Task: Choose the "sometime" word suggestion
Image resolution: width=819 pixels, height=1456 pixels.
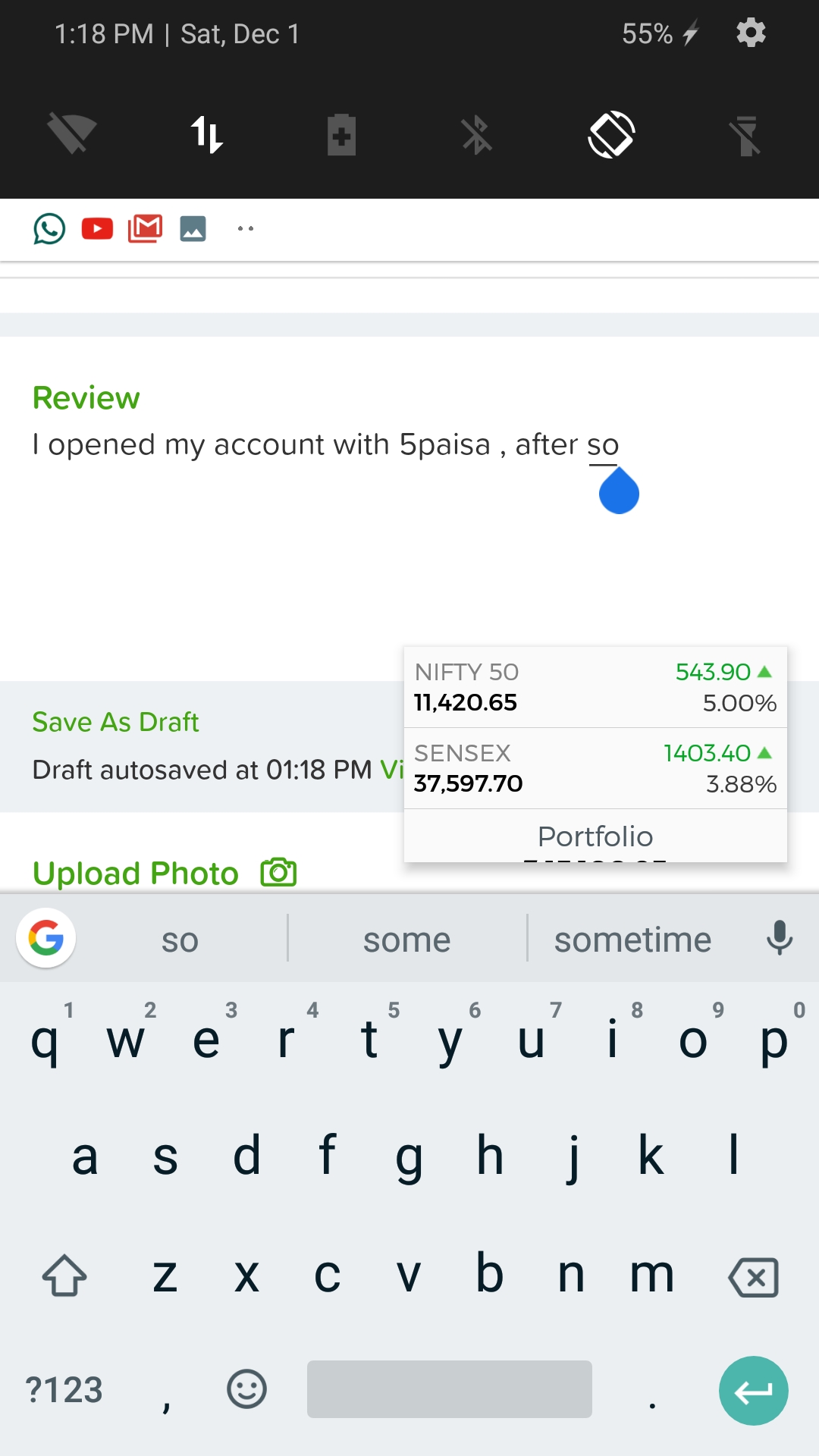Action: tap(632, 940)
